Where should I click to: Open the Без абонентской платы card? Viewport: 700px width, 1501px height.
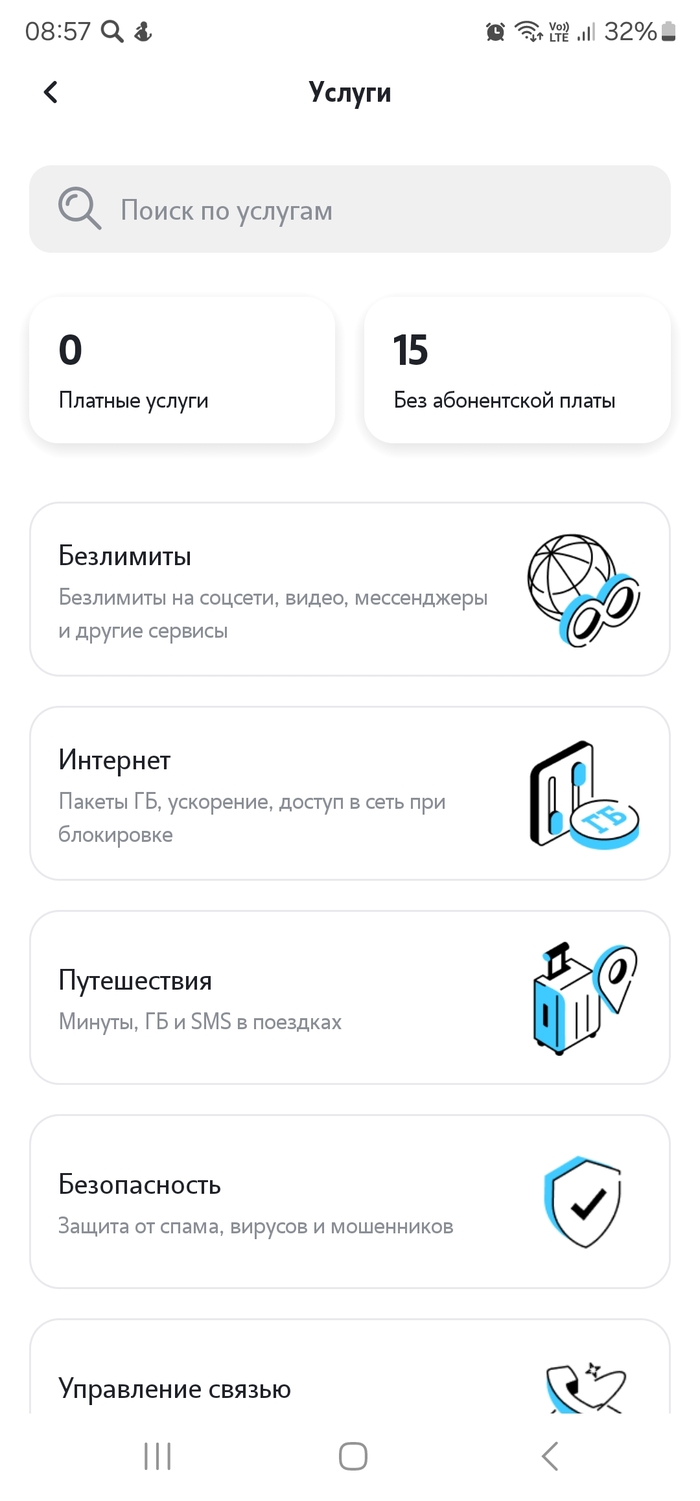(517, 371)
